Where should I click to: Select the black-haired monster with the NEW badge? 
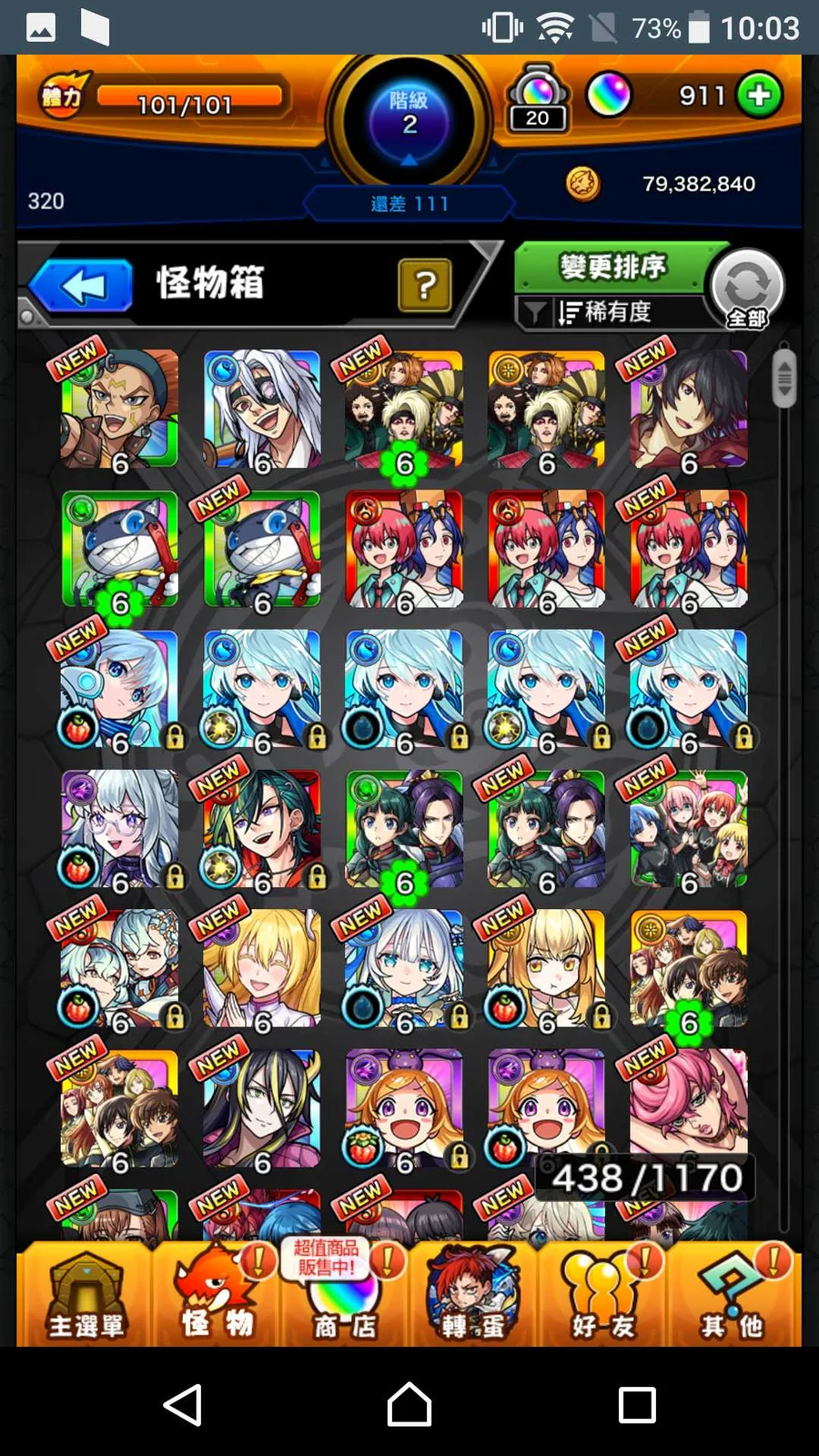coord(689,409)
